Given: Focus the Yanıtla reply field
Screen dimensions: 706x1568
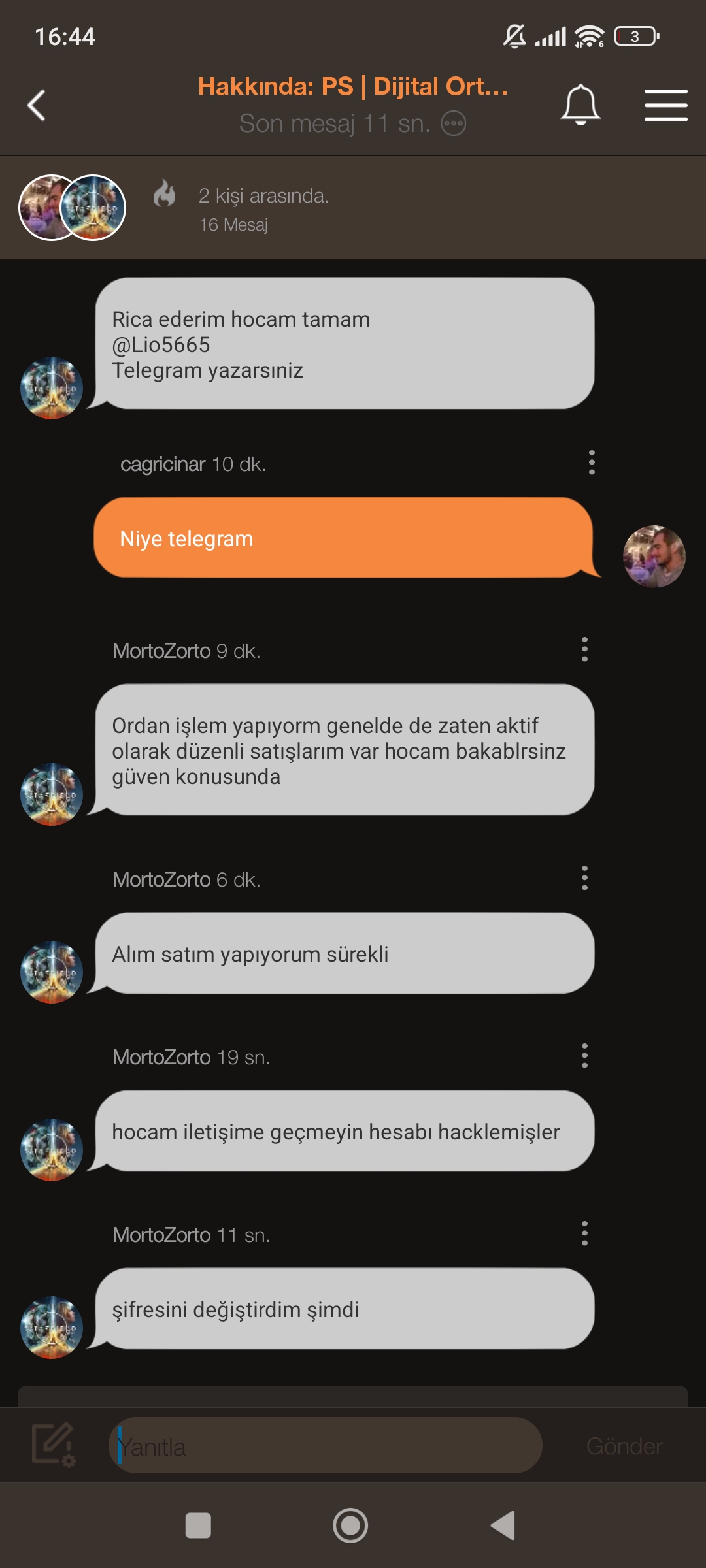Looking at the screenshot, I should (326, 1445).
